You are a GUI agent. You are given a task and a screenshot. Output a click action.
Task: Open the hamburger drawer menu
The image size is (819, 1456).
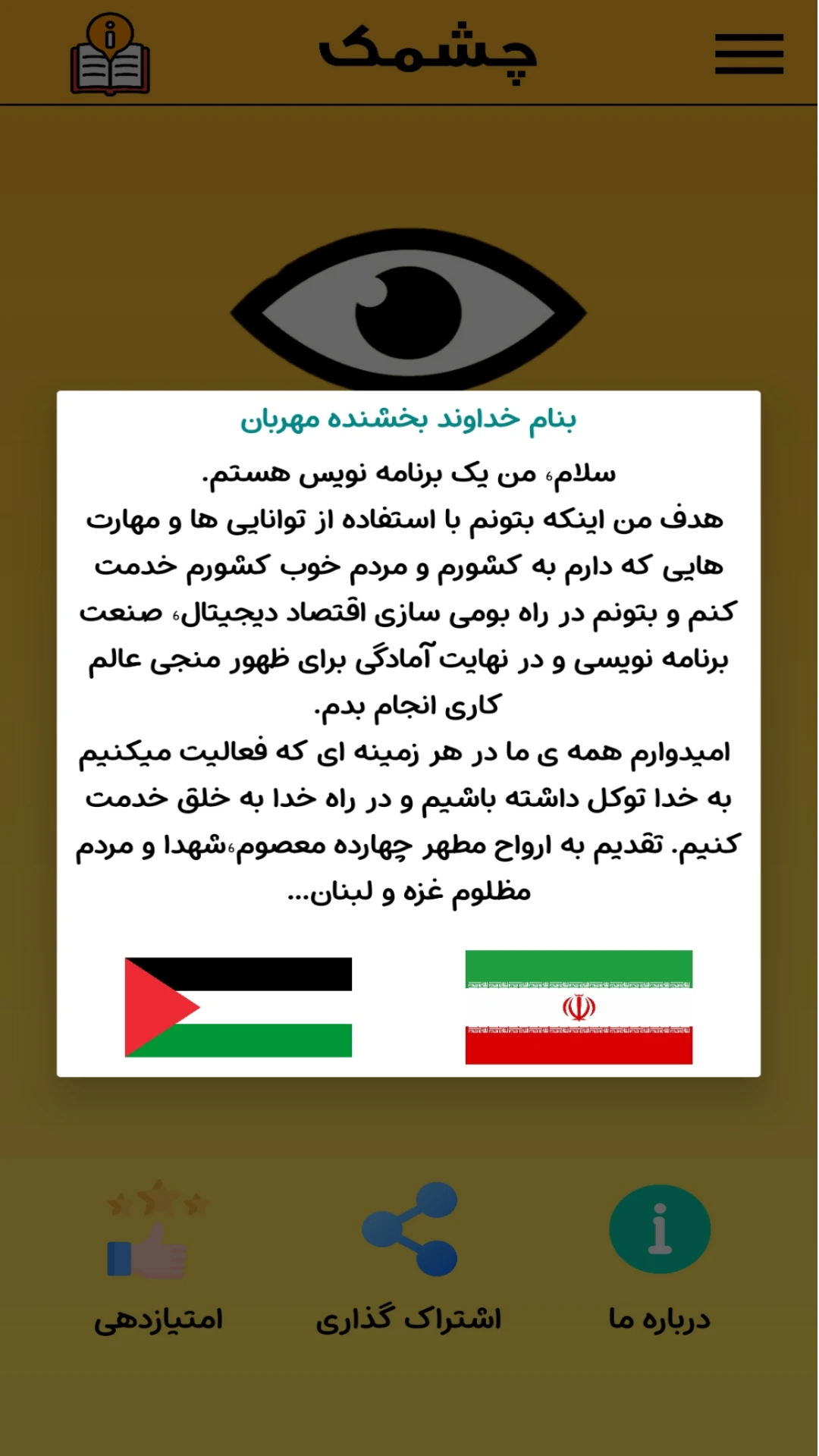(x=748, y=54)
